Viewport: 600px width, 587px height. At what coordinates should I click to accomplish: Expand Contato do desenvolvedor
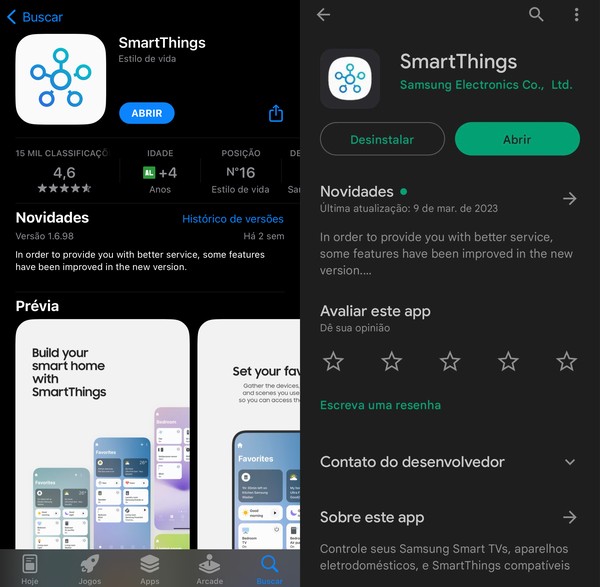coord(569,462)
